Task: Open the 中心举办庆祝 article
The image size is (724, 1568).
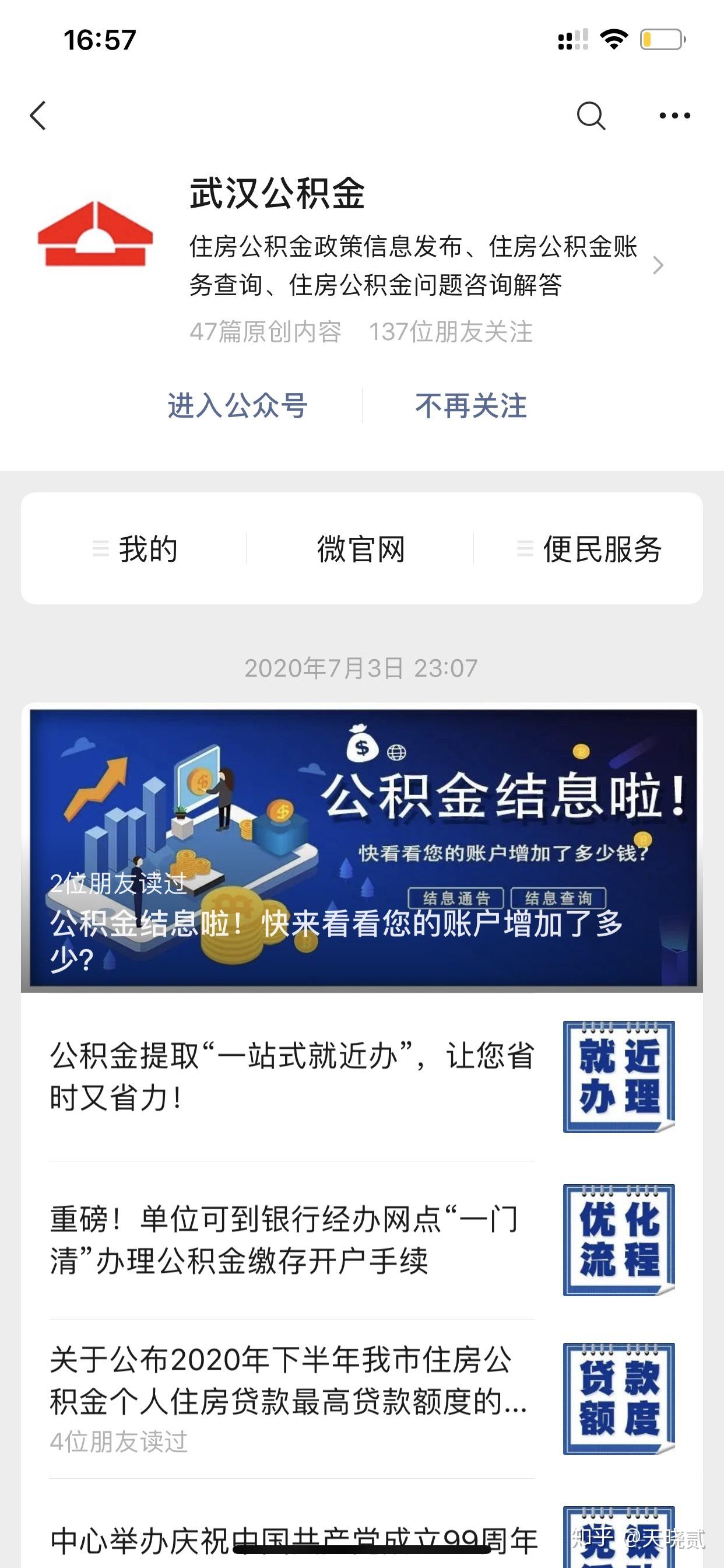Action: [292, 1540]
